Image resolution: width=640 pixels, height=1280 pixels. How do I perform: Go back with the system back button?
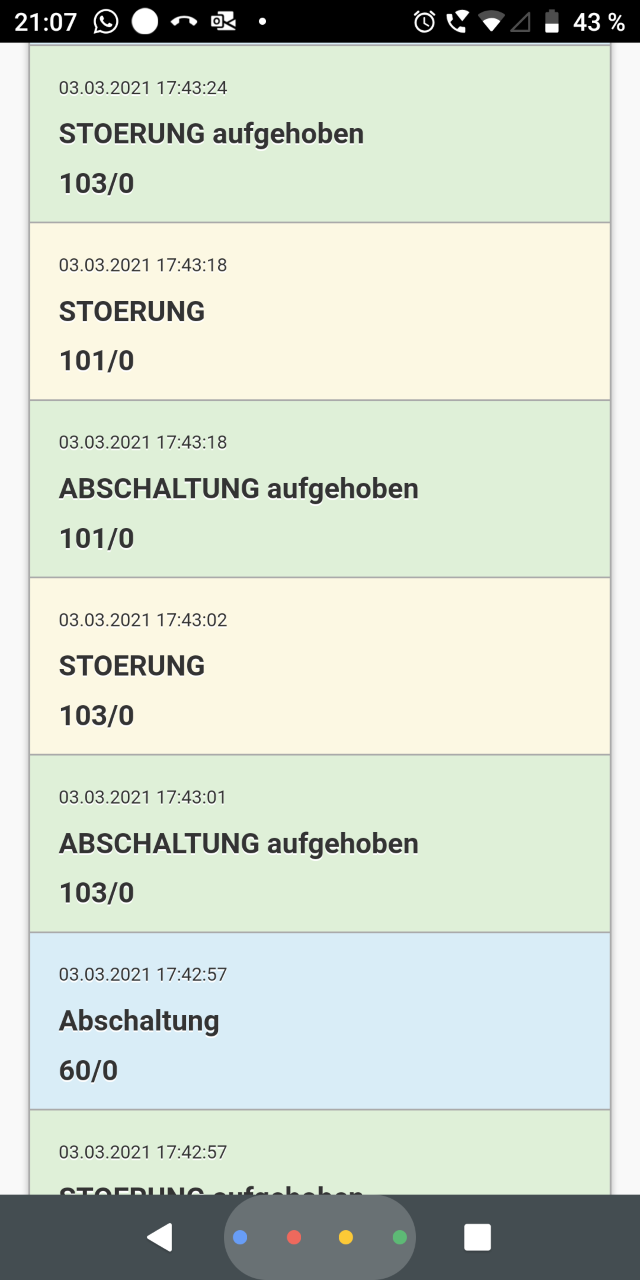click(x=160, y=1237)
